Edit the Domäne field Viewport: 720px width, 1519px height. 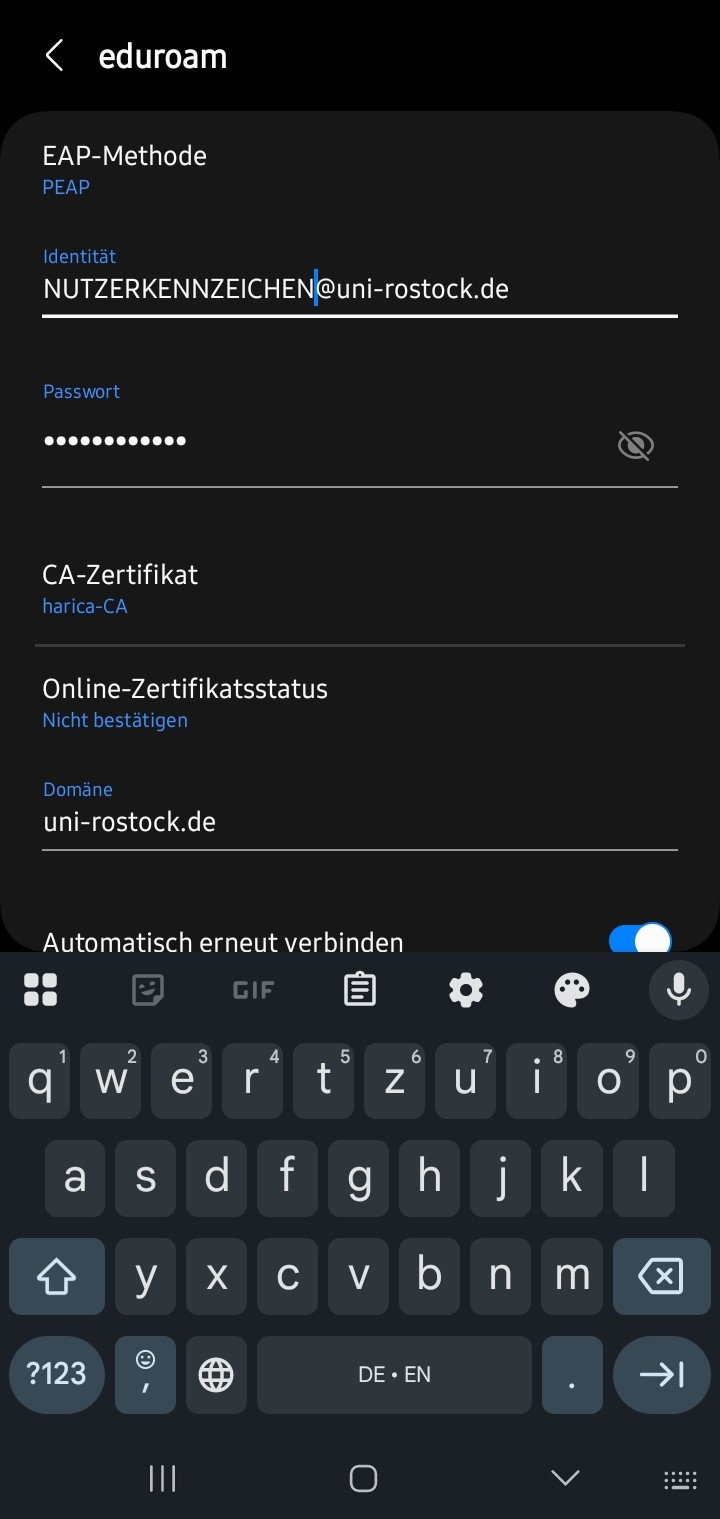[x=360, y=823]
